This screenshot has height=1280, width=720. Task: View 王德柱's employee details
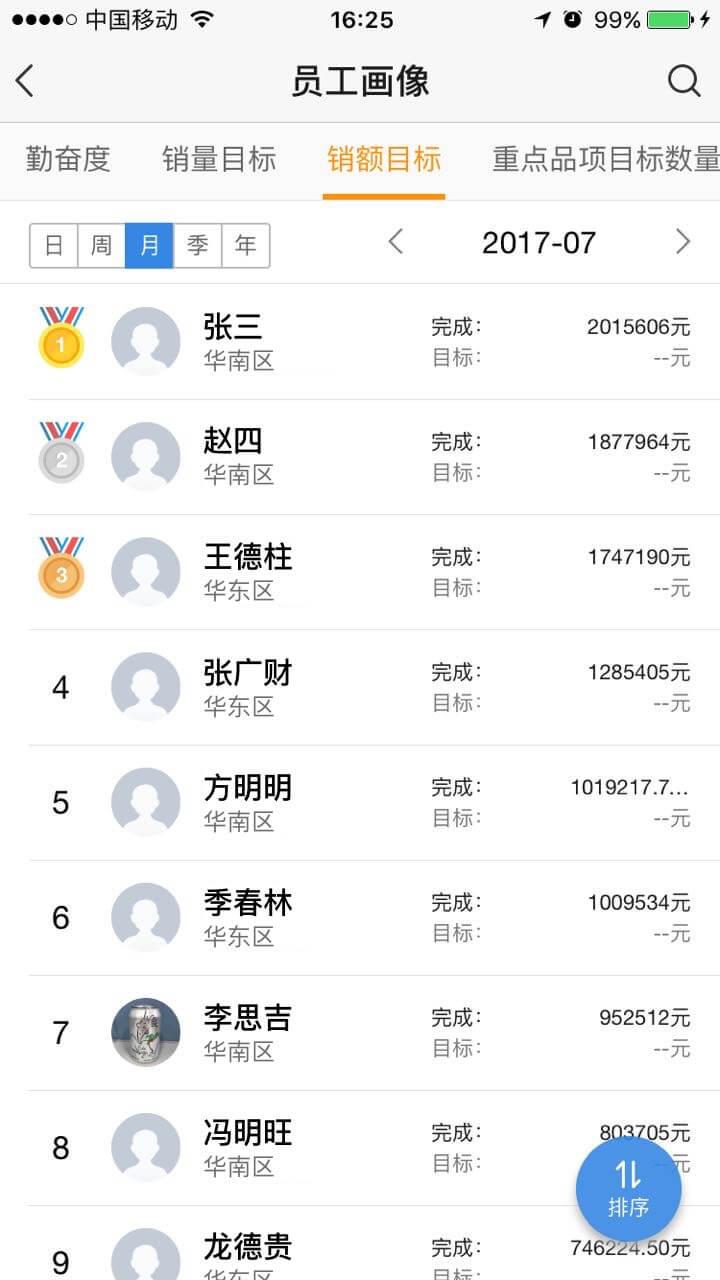click(x=360, y=572)
